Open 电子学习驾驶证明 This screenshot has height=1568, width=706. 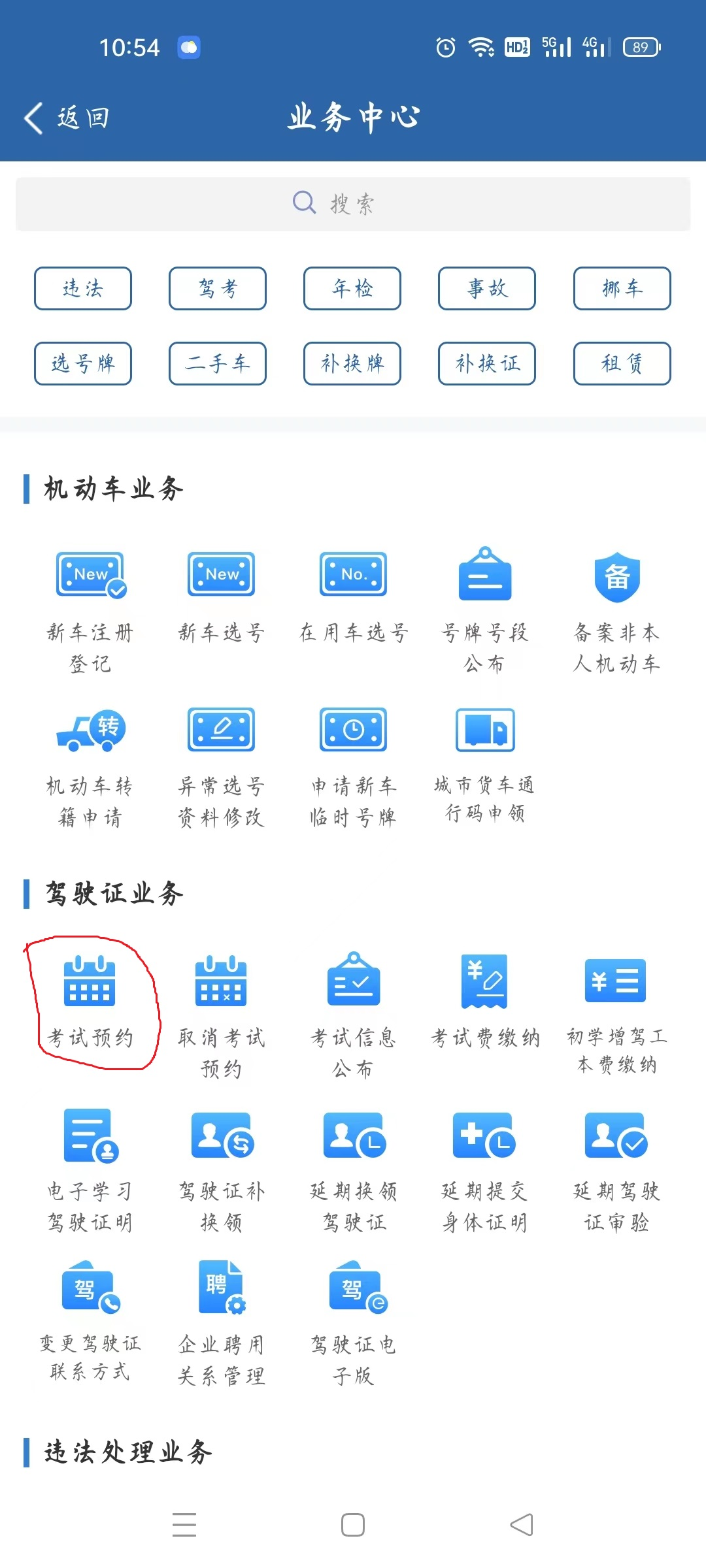(90, 1166)
